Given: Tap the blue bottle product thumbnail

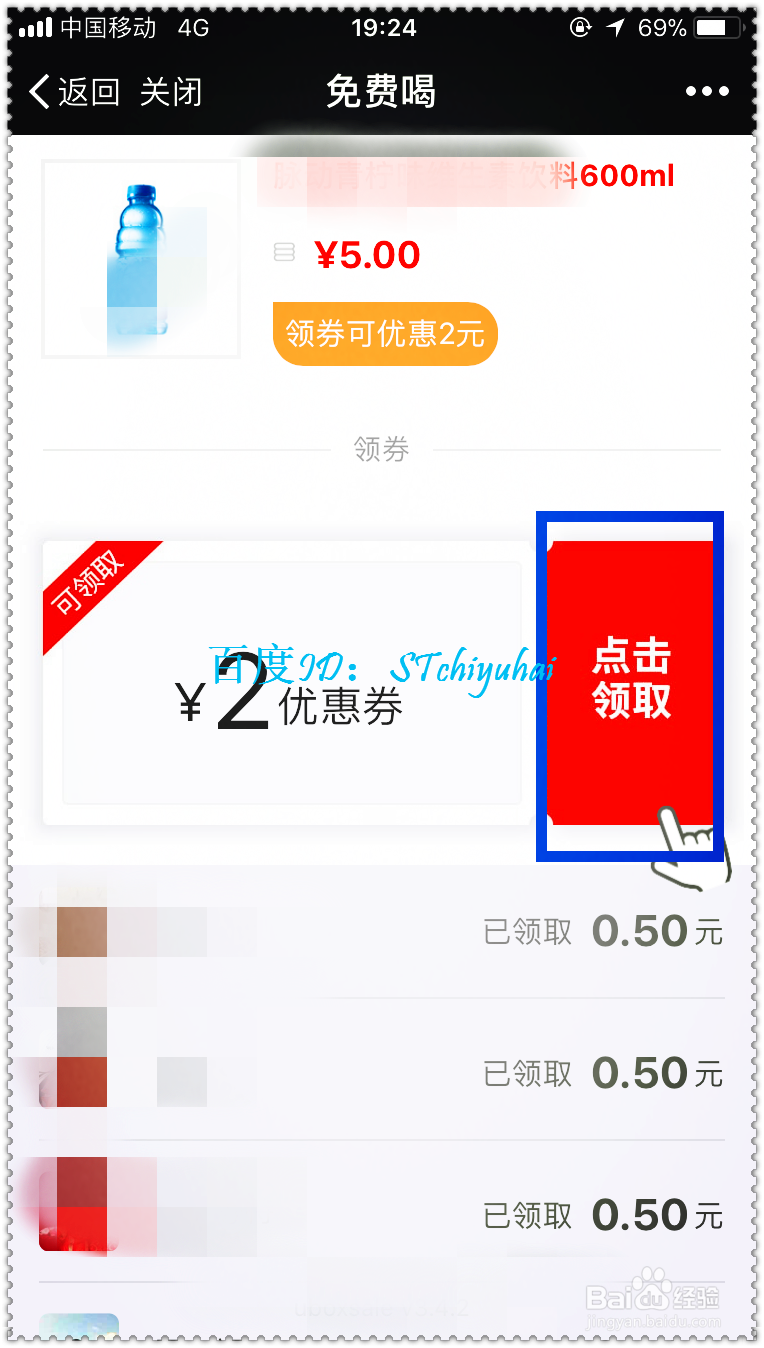Looking at the screenshot, I should click(x=140, y=257).
